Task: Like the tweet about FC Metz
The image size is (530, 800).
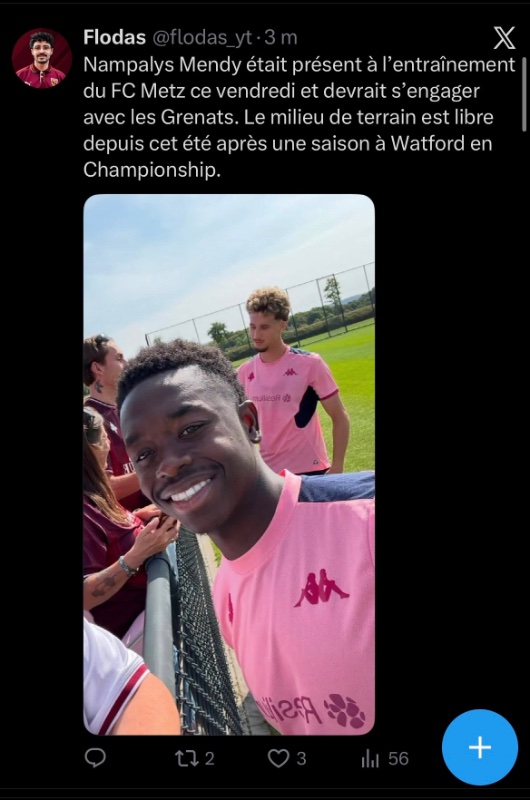Action: [x=287, y=759]
